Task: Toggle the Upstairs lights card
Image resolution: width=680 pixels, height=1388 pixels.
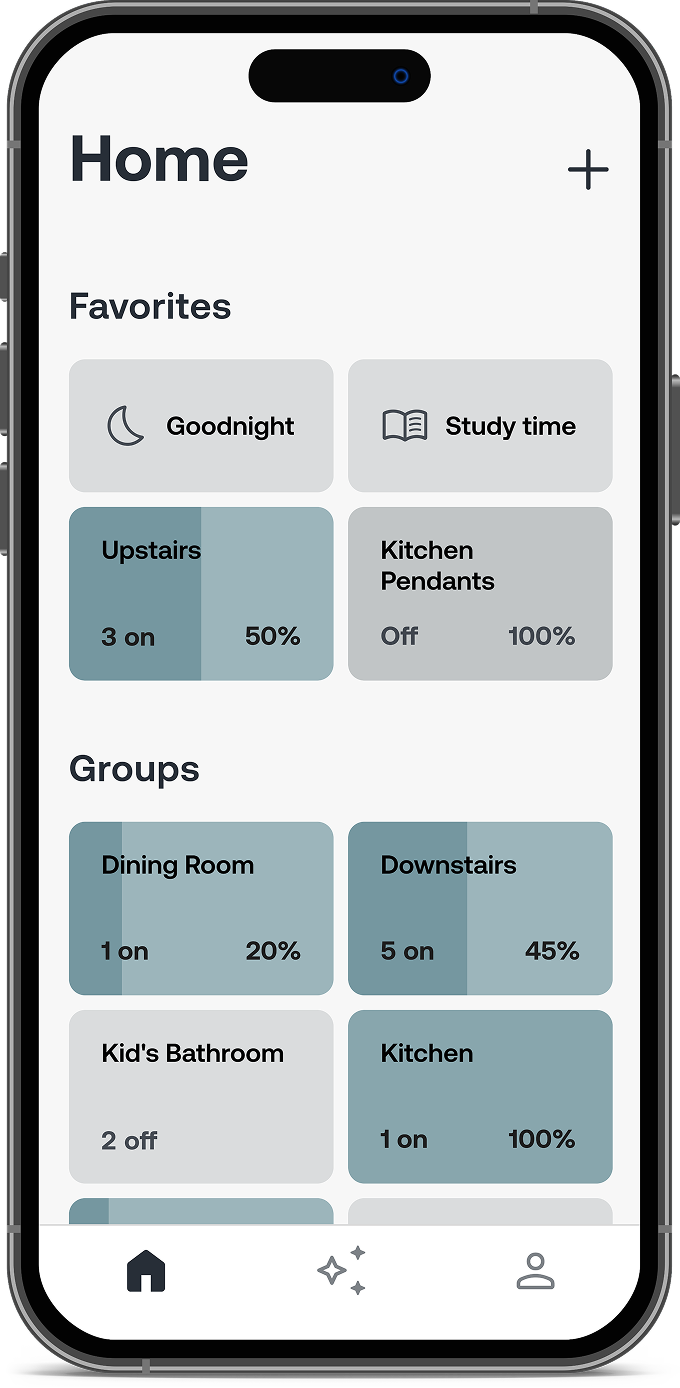Action: (201, 594)
